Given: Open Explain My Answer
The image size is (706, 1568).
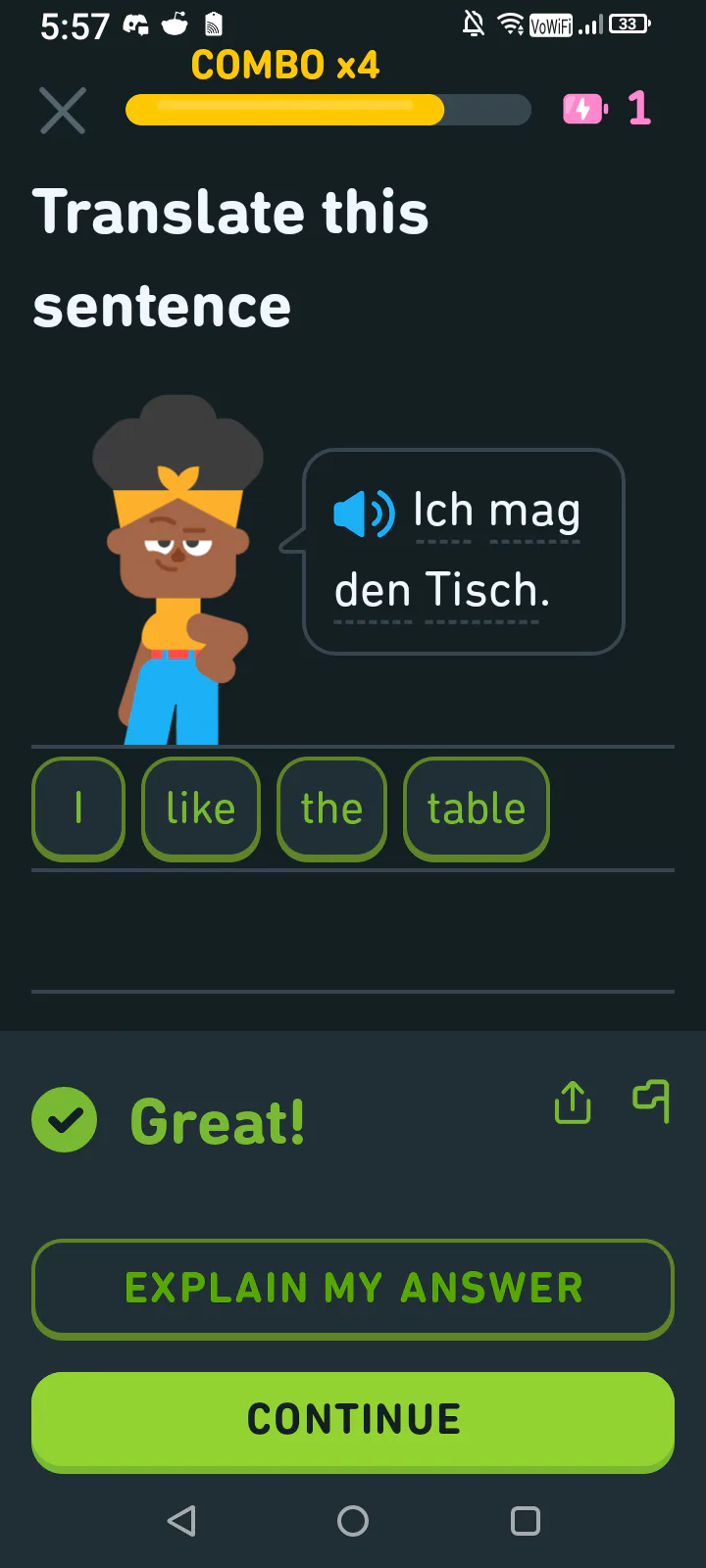Looking at the screenshot, I should (x=353, y=1288).
